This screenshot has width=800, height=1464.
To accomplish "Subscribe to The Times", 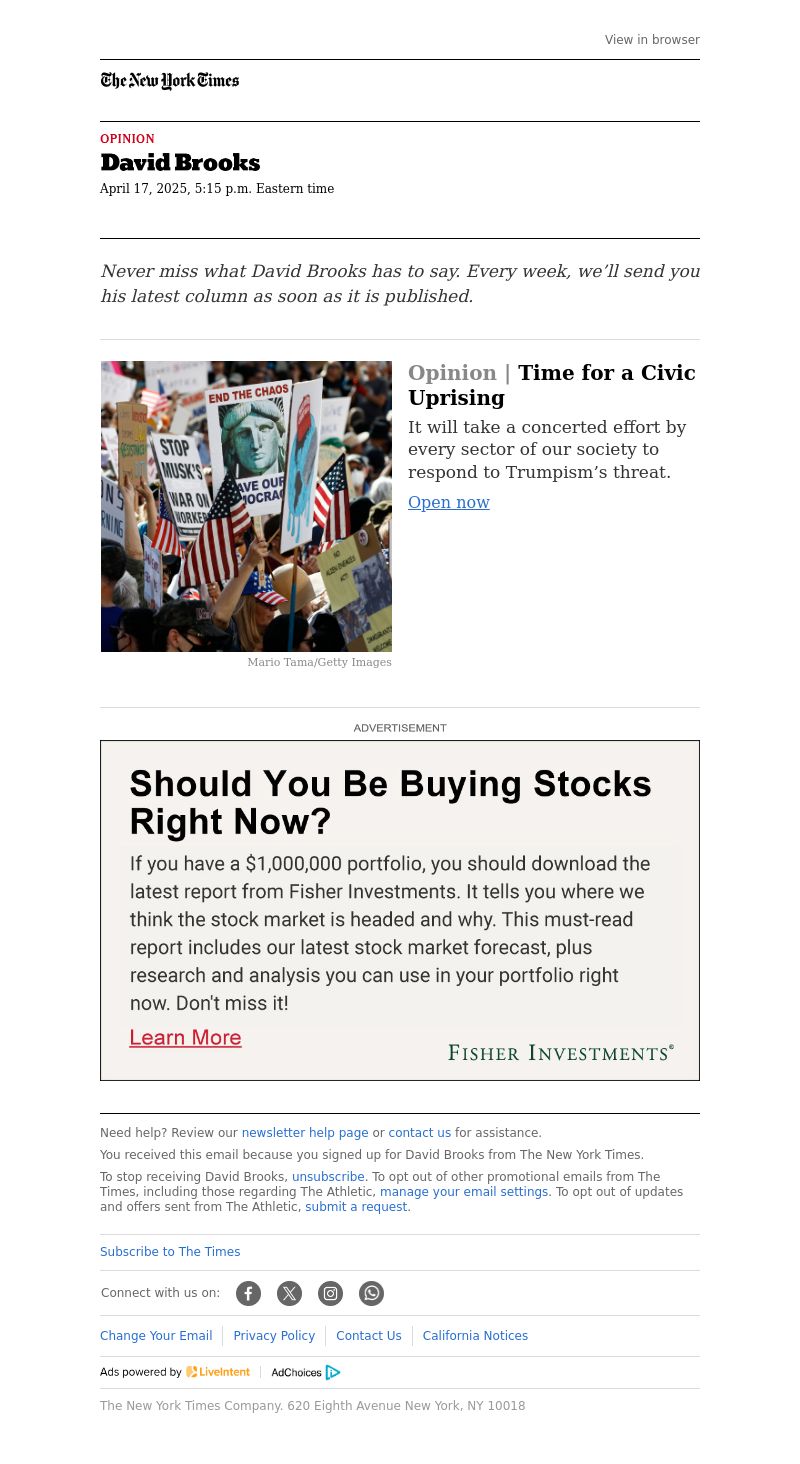I will click(170, 1252).
